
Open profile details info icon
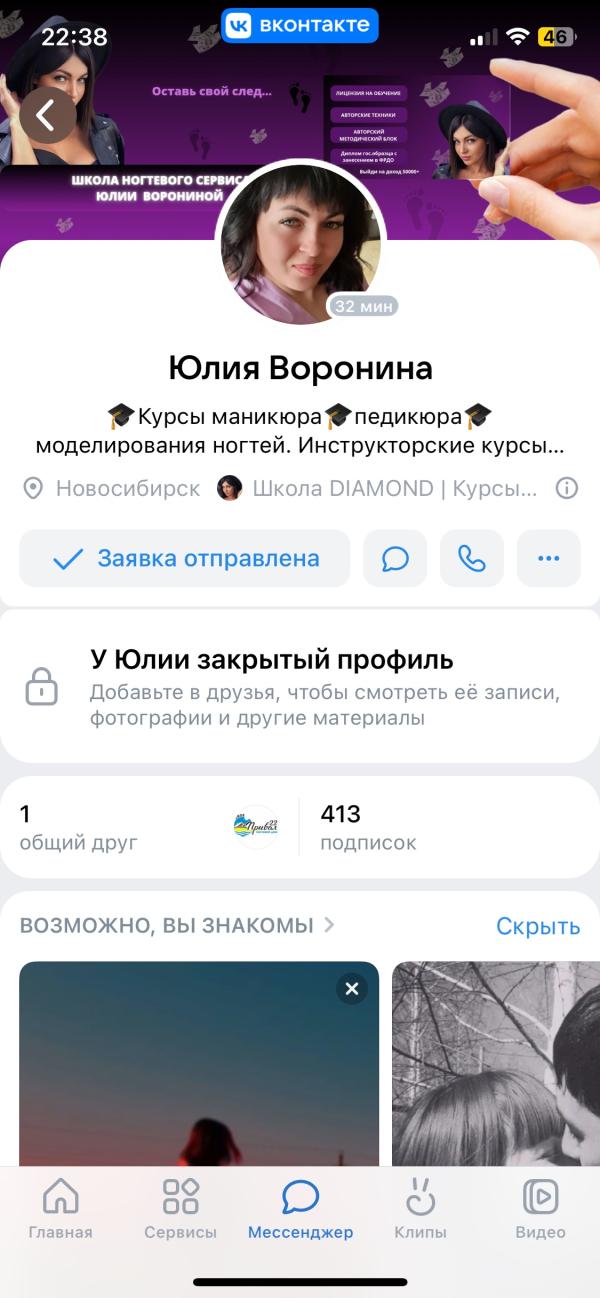(x=567, y=489)
